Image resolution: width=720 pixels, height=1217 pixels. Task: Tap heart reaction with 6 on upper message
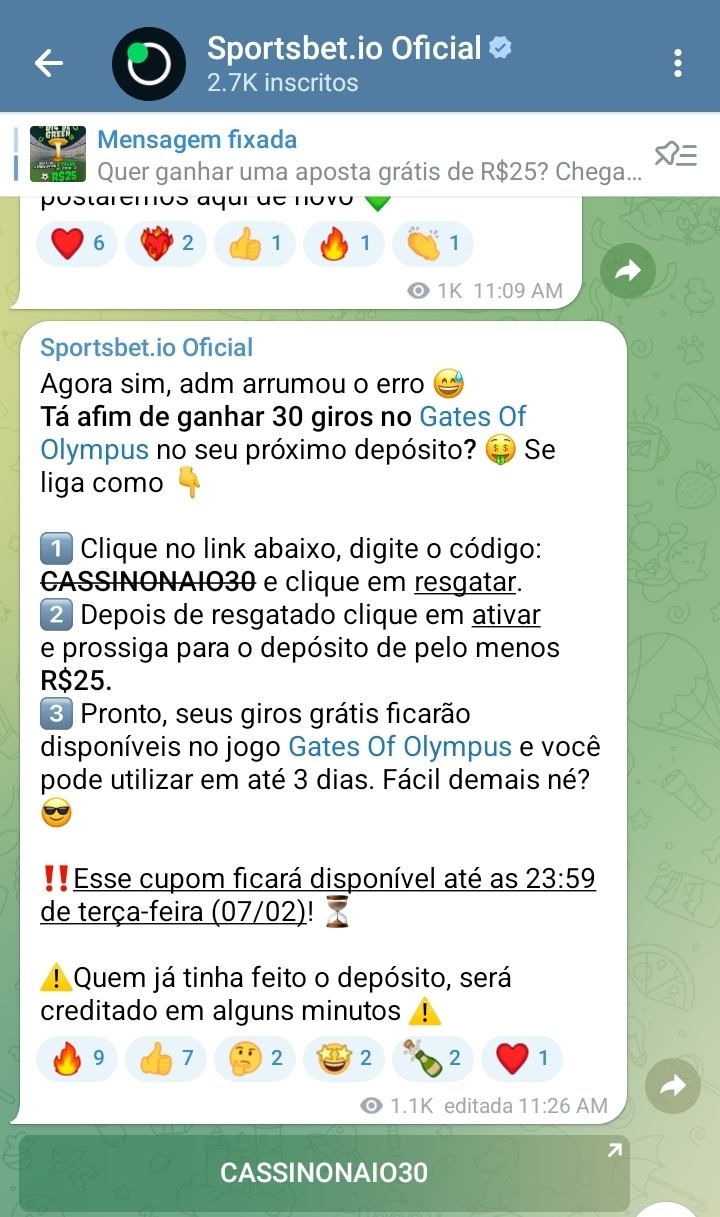(77, 243)
